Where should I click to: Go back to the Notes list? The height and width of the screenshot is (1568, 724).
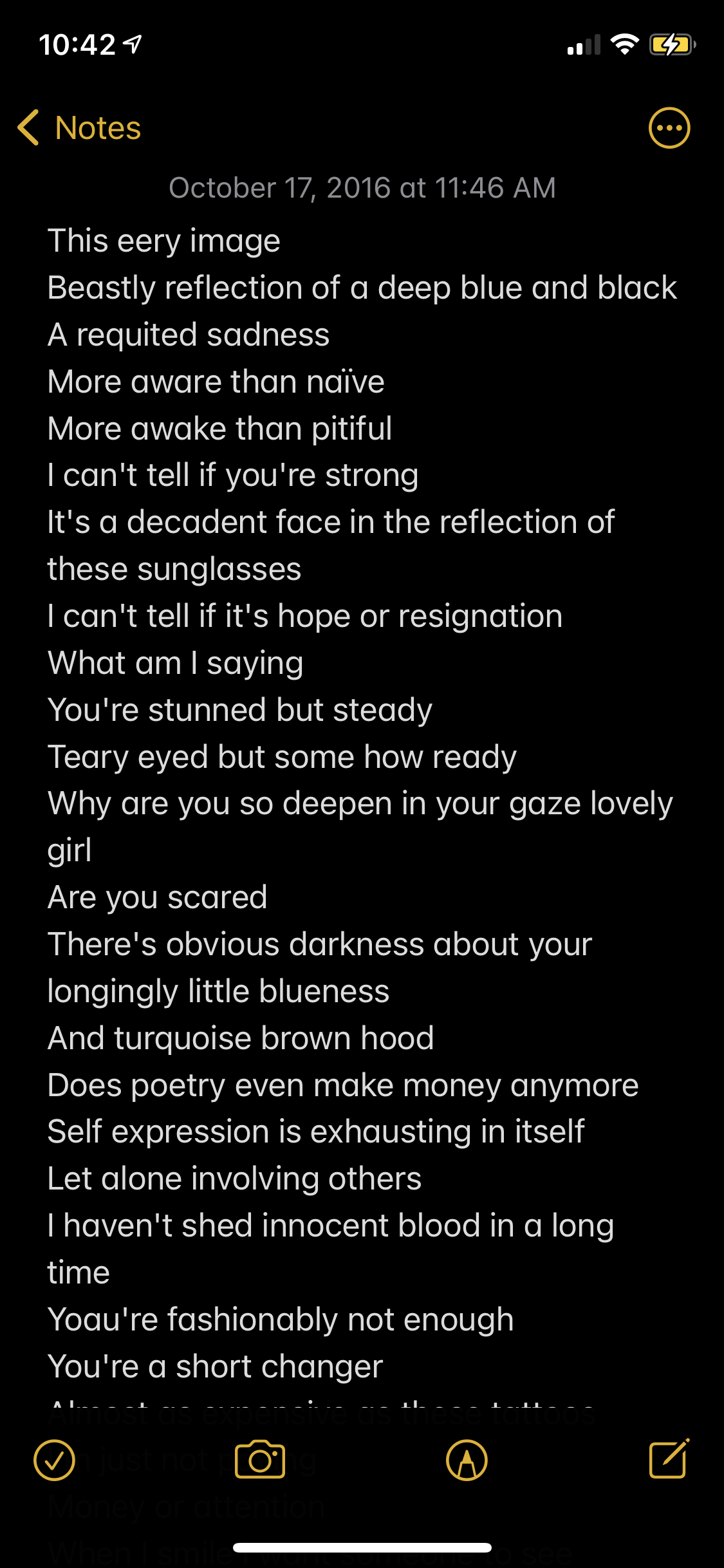(x=79, y=127)
